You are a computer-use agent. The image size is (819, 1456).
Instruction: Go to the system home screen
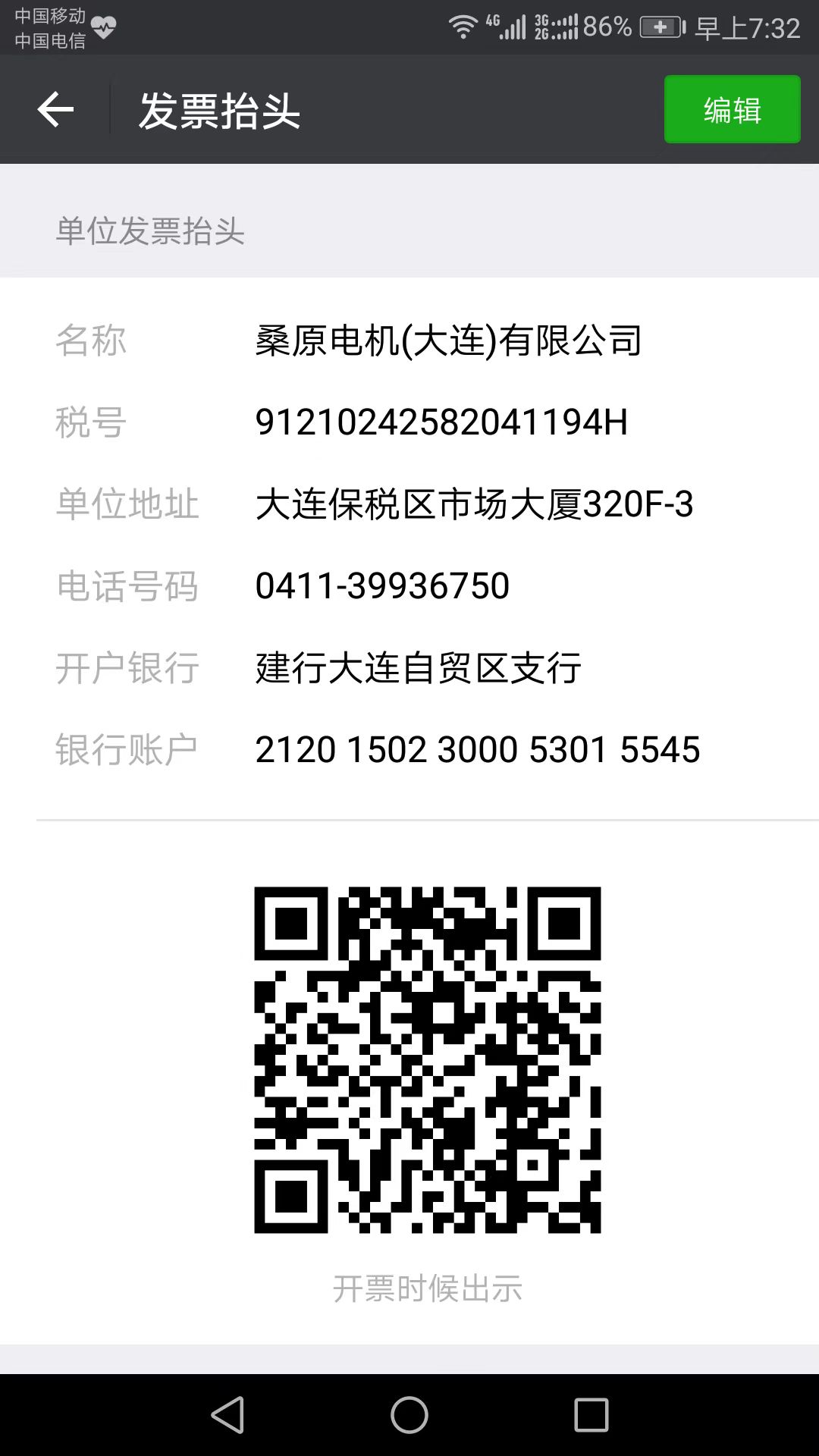pos(409,1415)
